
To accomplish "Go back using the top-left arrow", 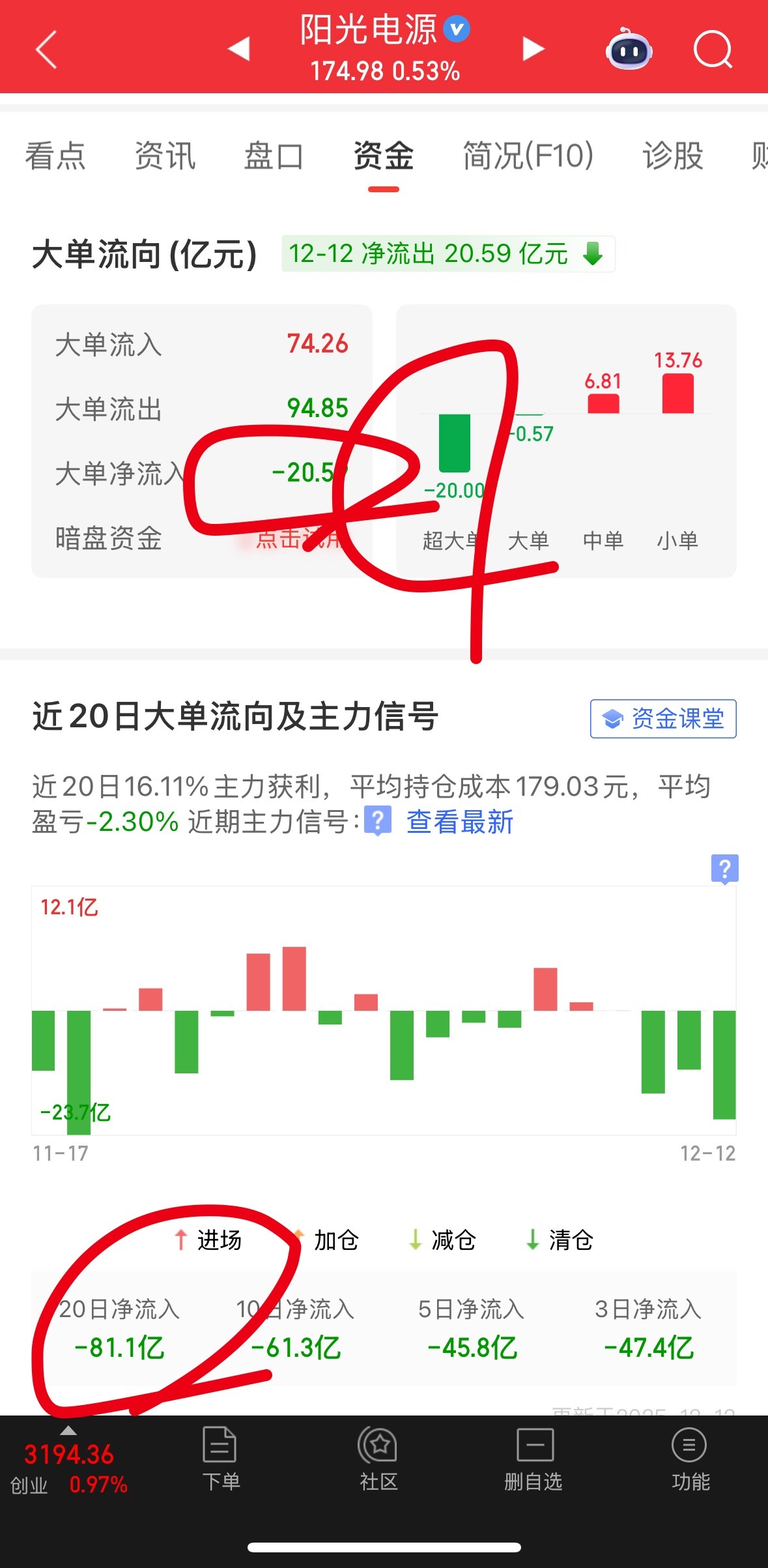I will point(46,51).
